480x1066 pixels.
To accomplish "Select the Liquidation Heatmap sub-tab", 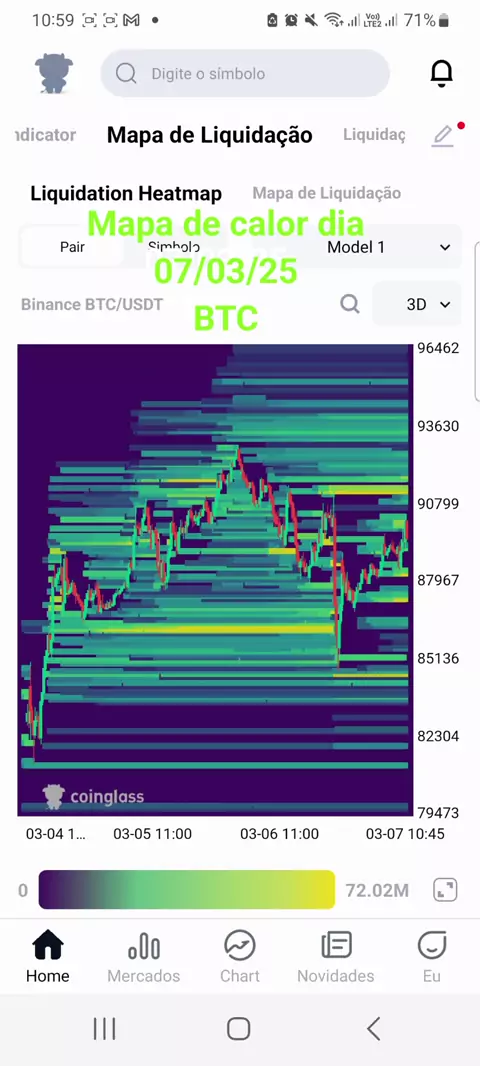I will (x=126, y=193).
